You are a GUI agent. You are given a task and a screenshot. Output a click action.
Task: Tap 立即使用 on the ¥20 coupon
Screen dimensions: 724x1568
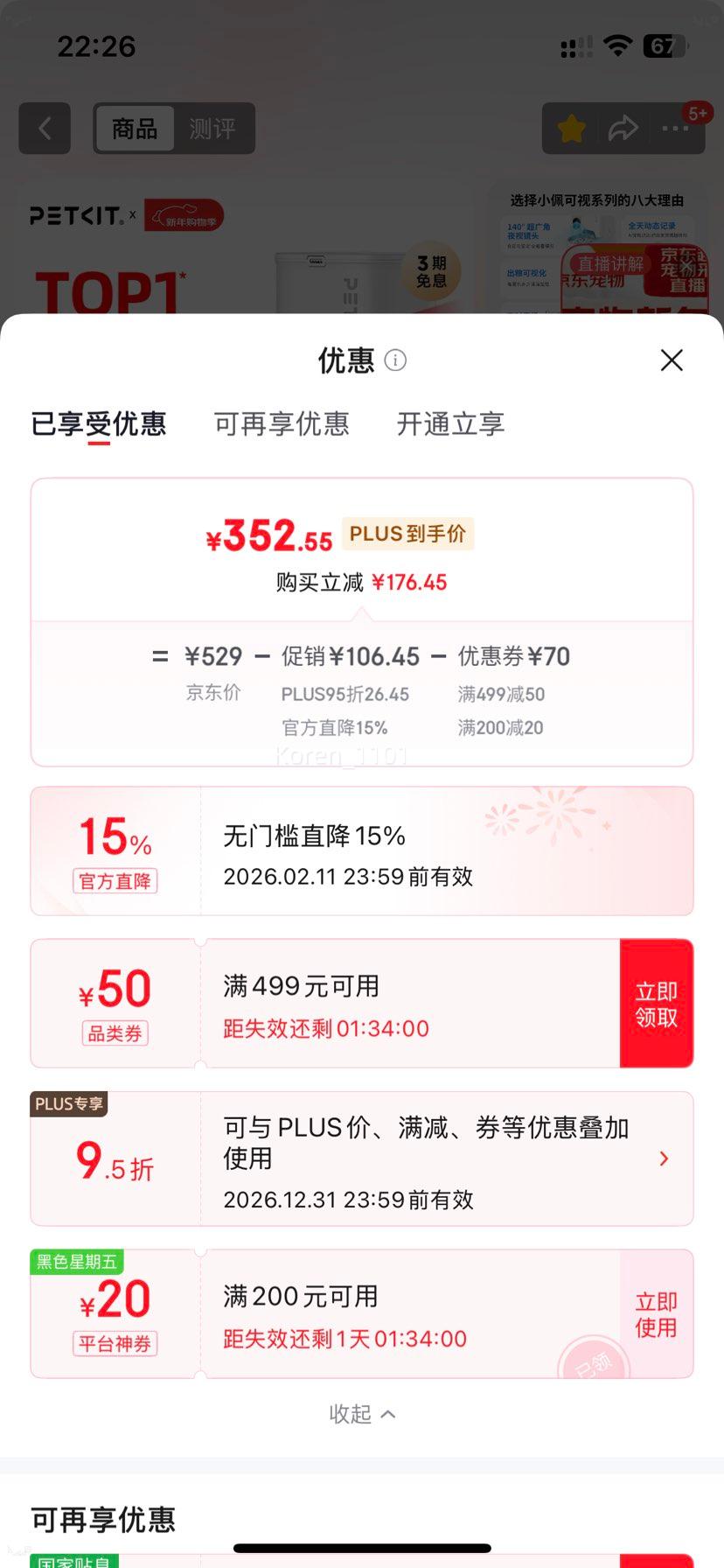(x=656, y=1313)
